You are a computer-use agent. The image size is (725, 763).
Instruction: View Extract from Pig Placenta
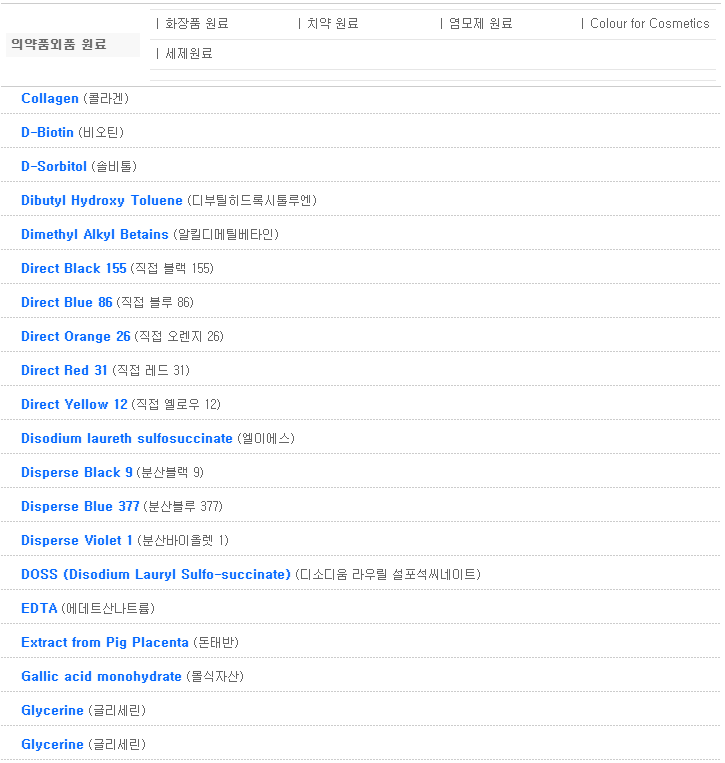click(x=105, y=642)
